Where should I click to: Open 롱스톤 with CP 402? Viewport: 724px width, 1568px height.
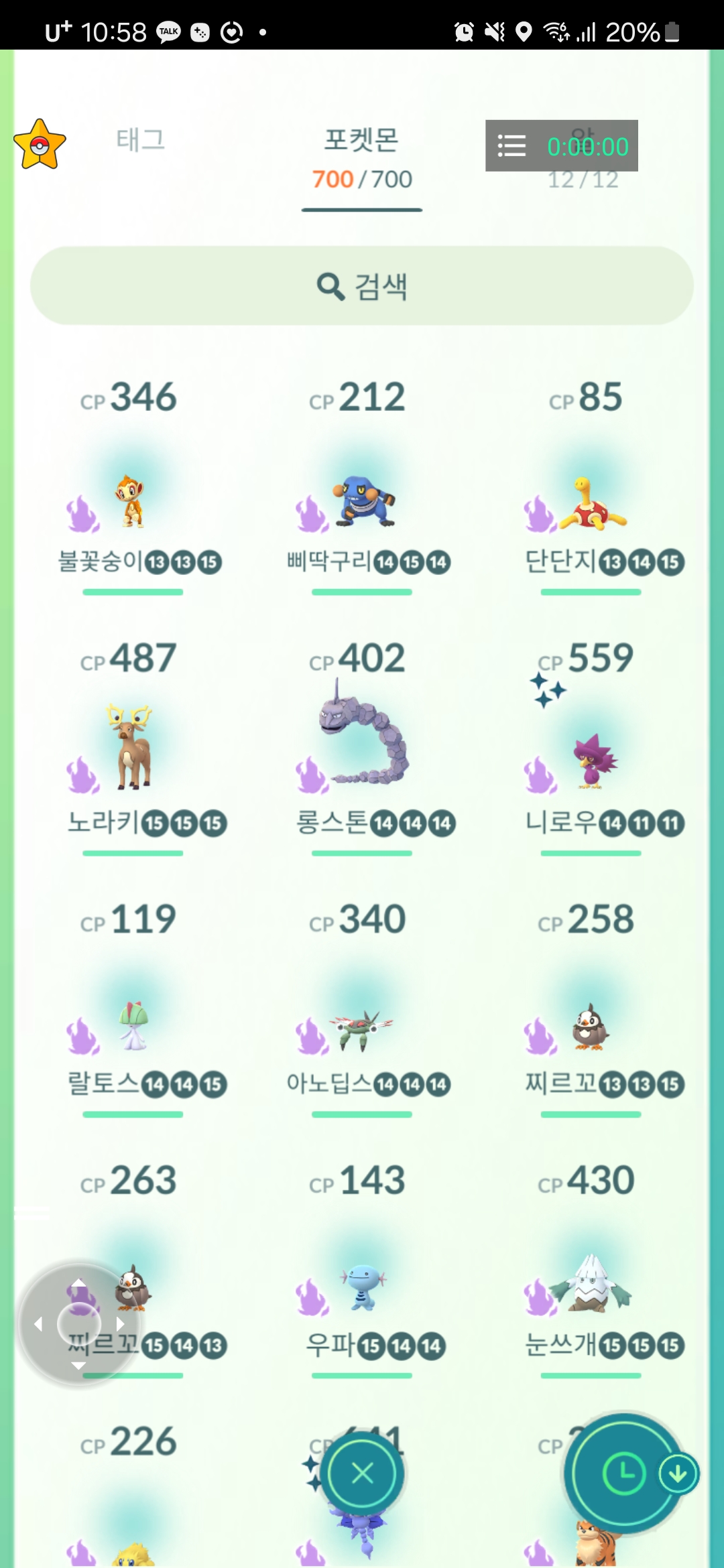pyautogui.click(x=362, y=737)
